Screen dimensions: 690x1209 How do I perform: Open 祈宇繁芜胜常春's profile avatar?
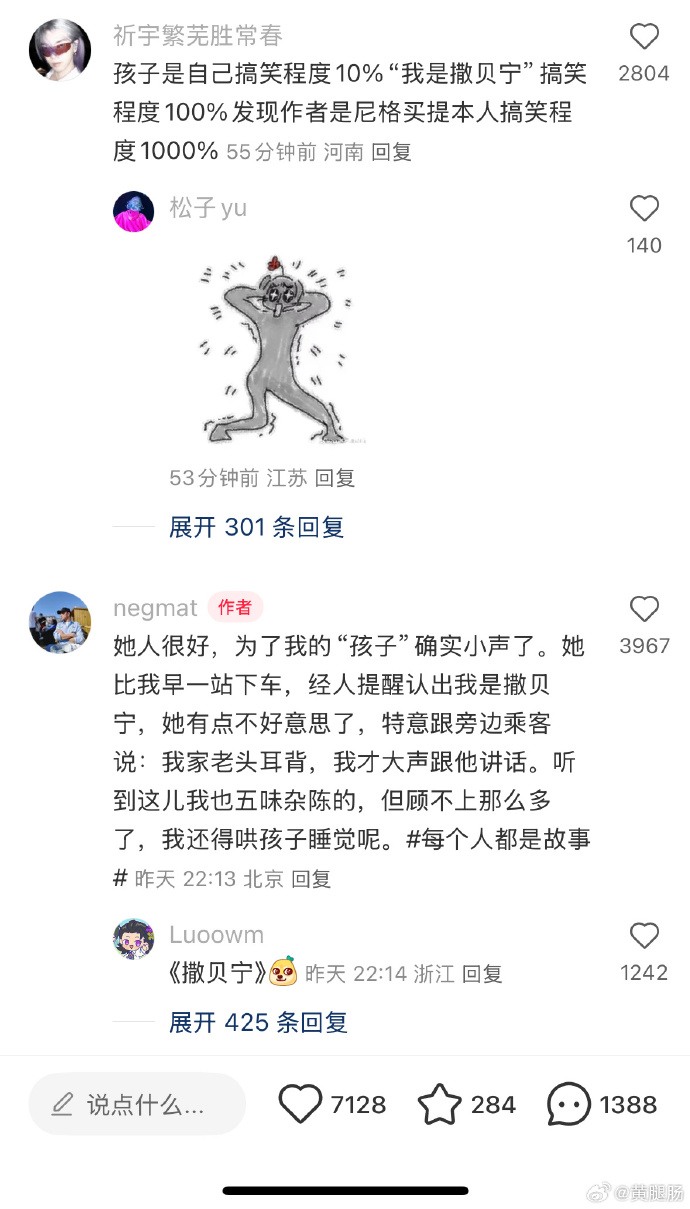[60, 50]
